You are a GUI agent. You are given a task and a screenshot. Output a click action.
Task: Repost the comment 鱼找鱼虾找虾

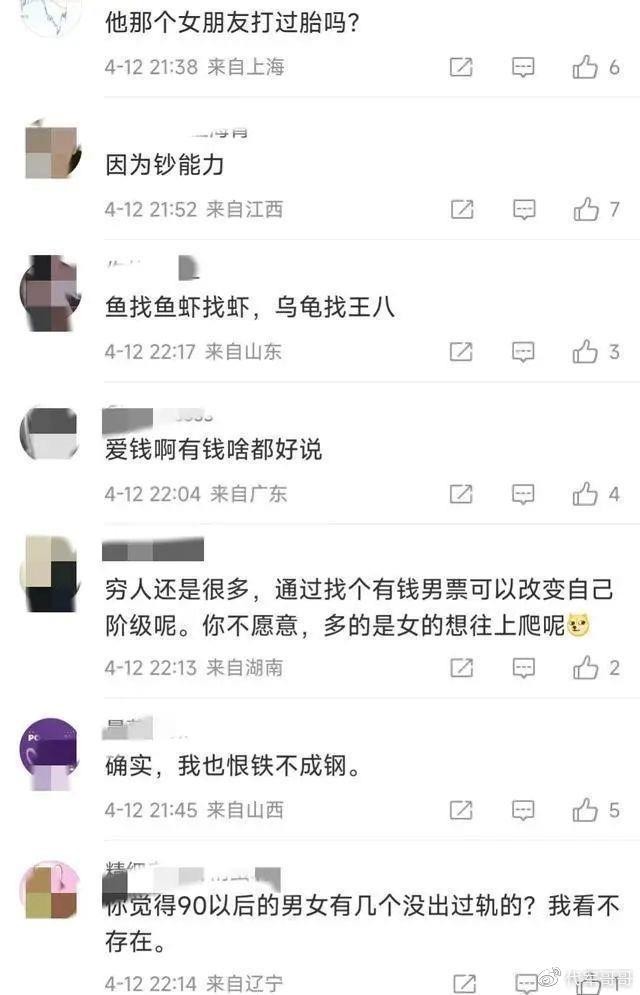click(461, 351)
